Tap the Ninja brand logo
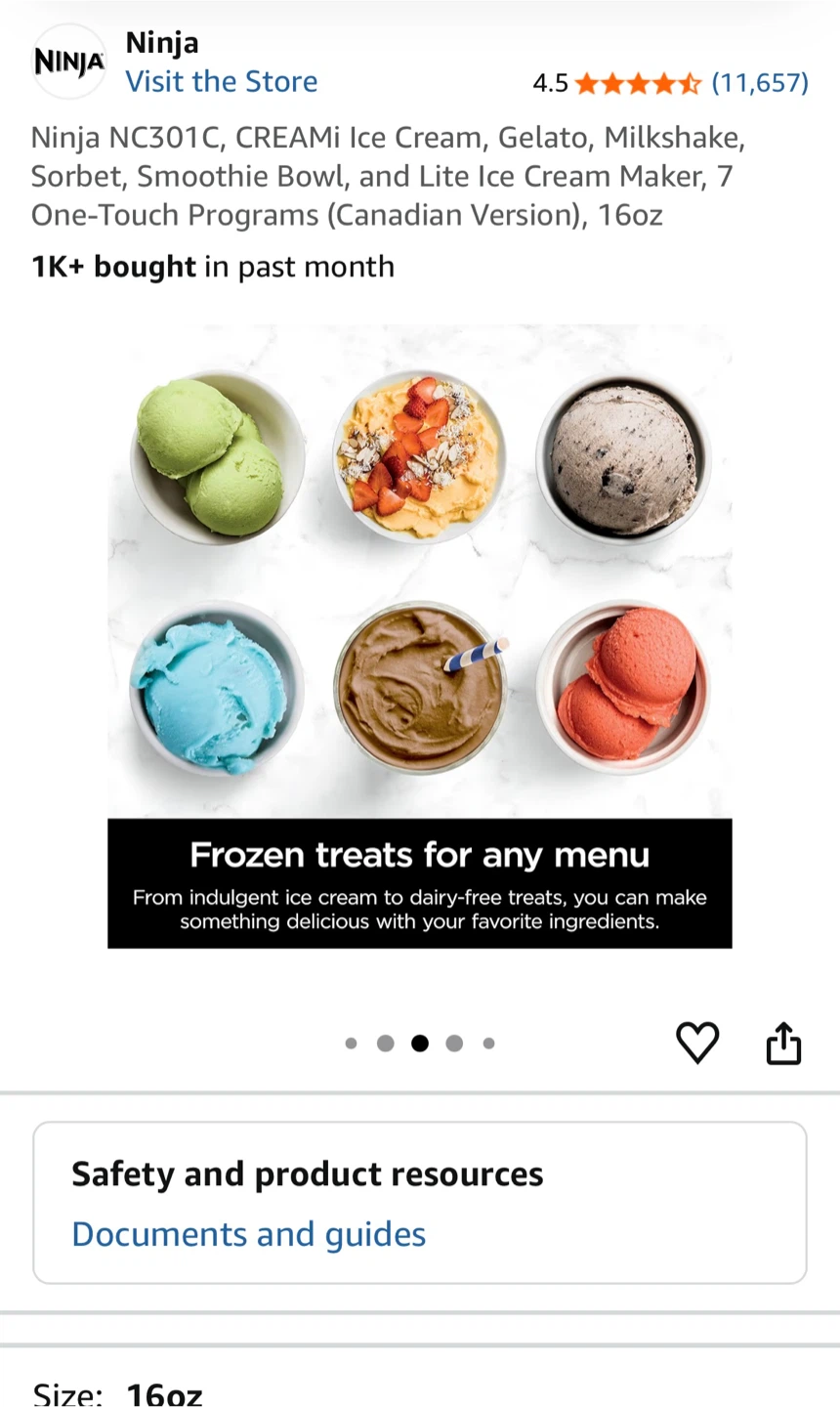Screen dimensions: 840x1407 pos(68,63)
